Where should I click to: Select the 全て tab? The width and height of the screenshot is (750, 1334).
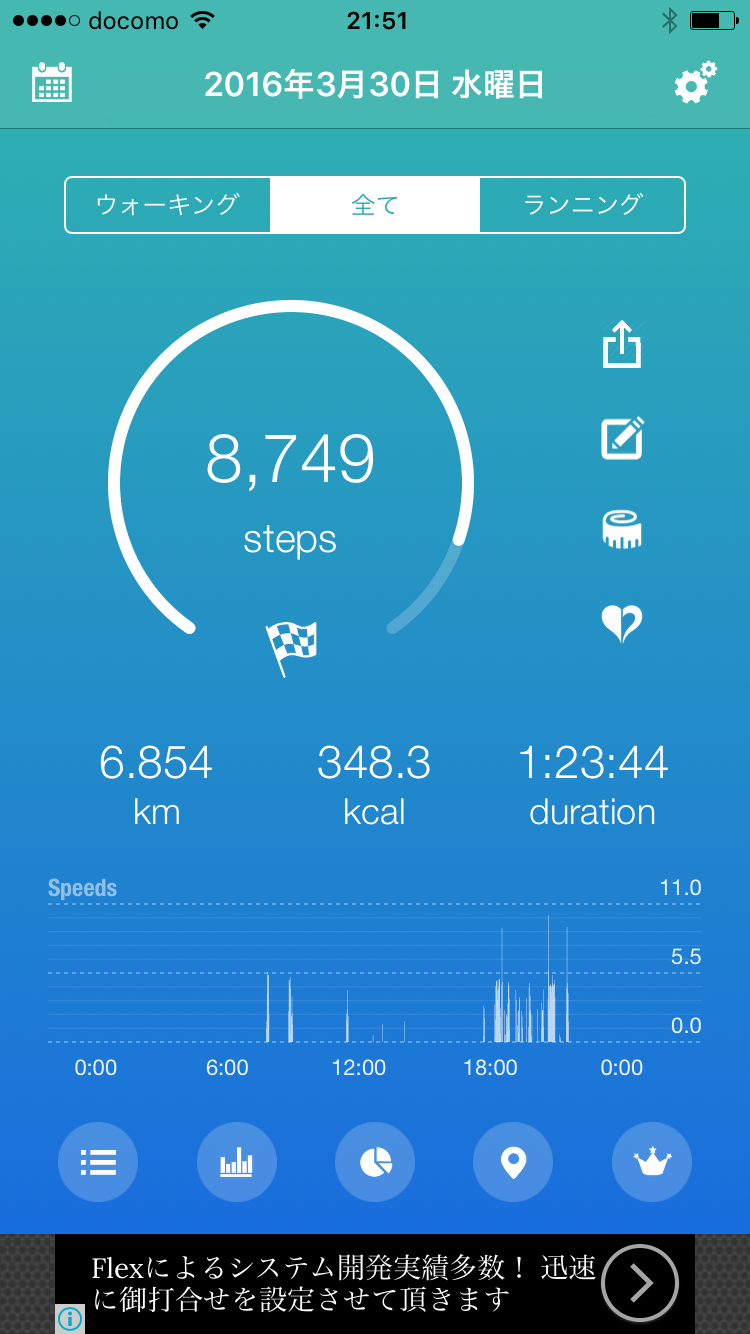click(x=375, y=205)
